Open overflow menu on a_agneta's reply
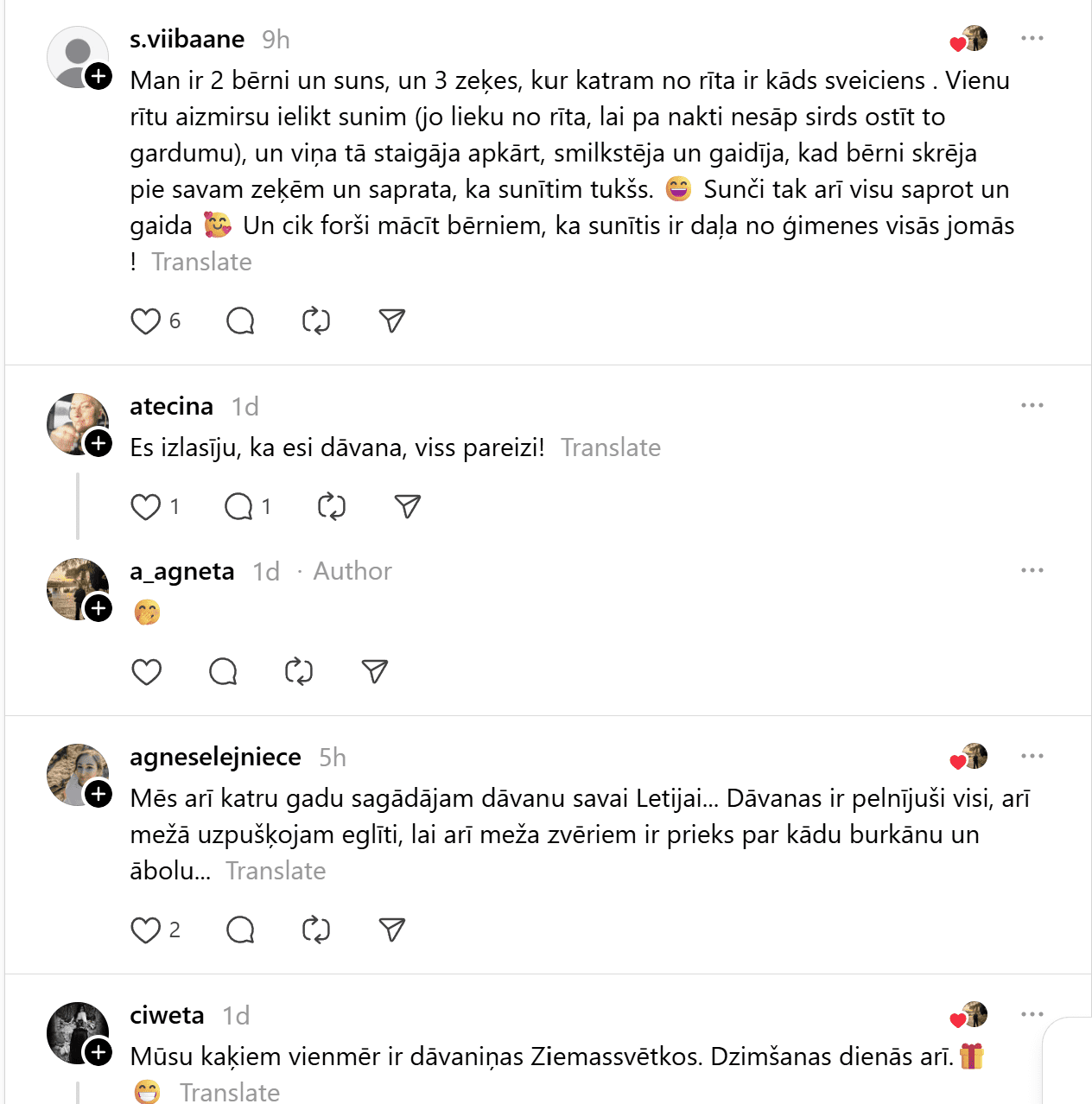The image size is (1092, 1104). pyautogui.click(x=1032, y=571)
